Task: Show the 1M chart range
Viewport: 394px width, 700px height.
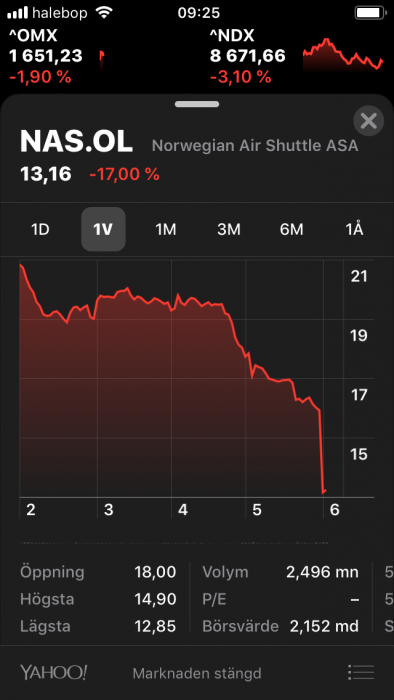Action: pos(166,229)
